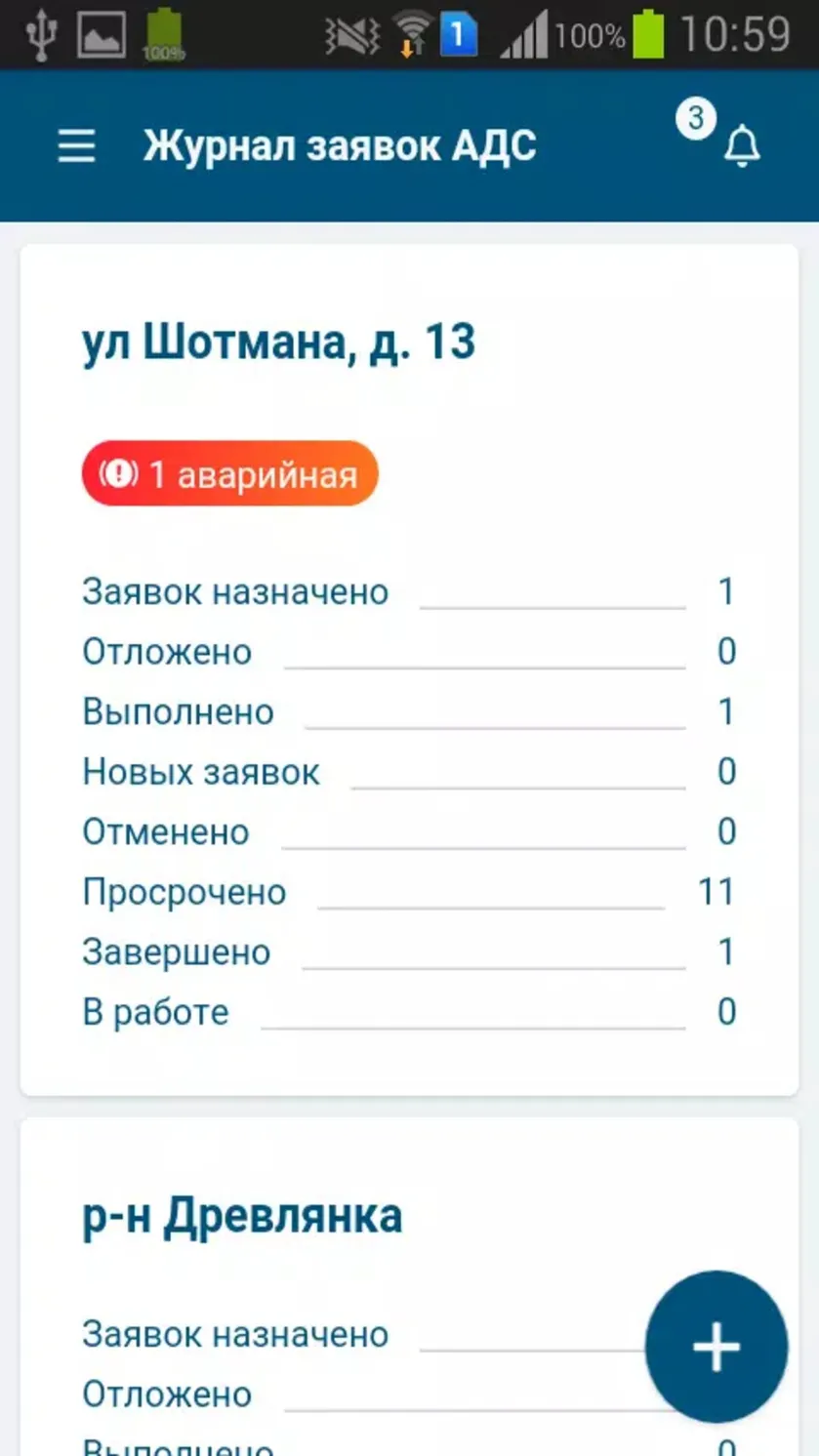Open the hamburger navigation menu
Image resolution: width=819 pixels, height=1456 pixels.
[x=76, y=146]
